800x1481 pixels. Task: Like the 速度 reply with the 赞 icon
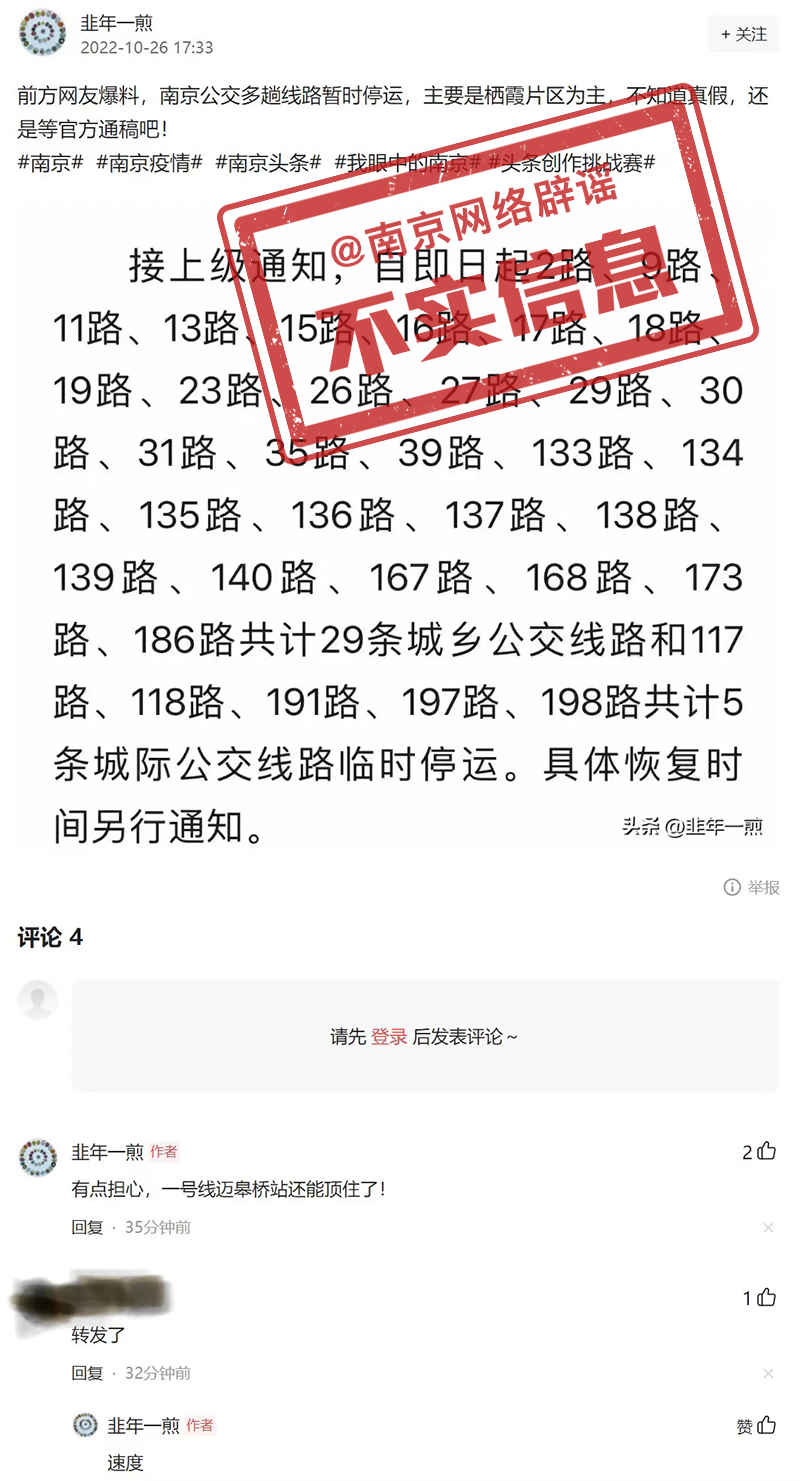tap(766, 1426)
